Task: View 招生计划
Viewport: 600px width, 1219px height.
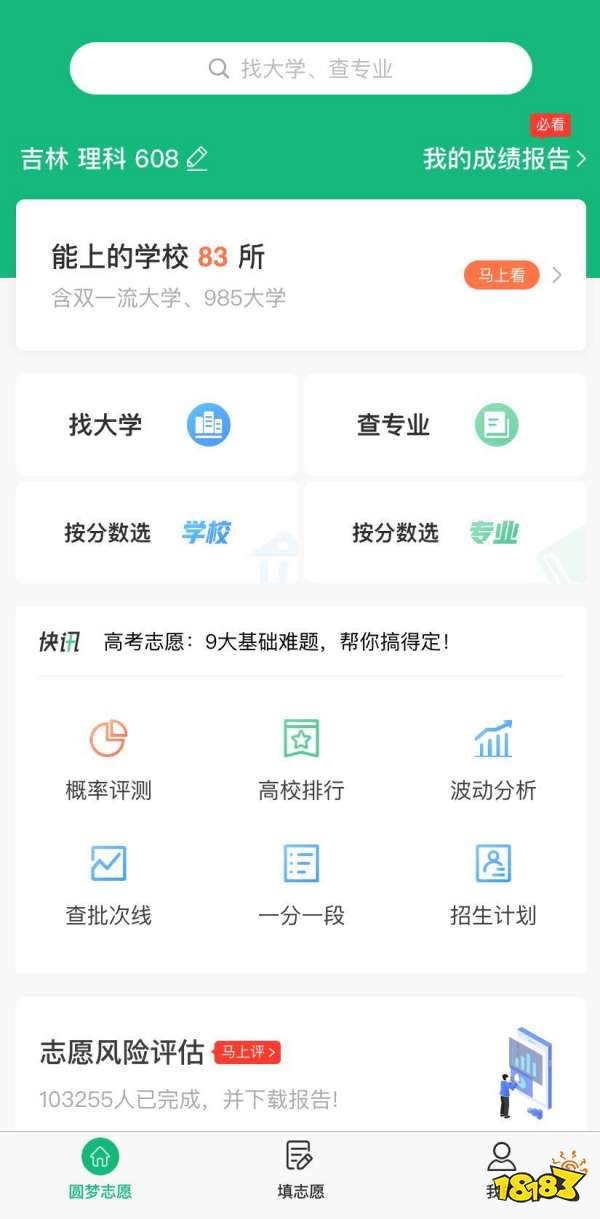Action: click(493, 885)
